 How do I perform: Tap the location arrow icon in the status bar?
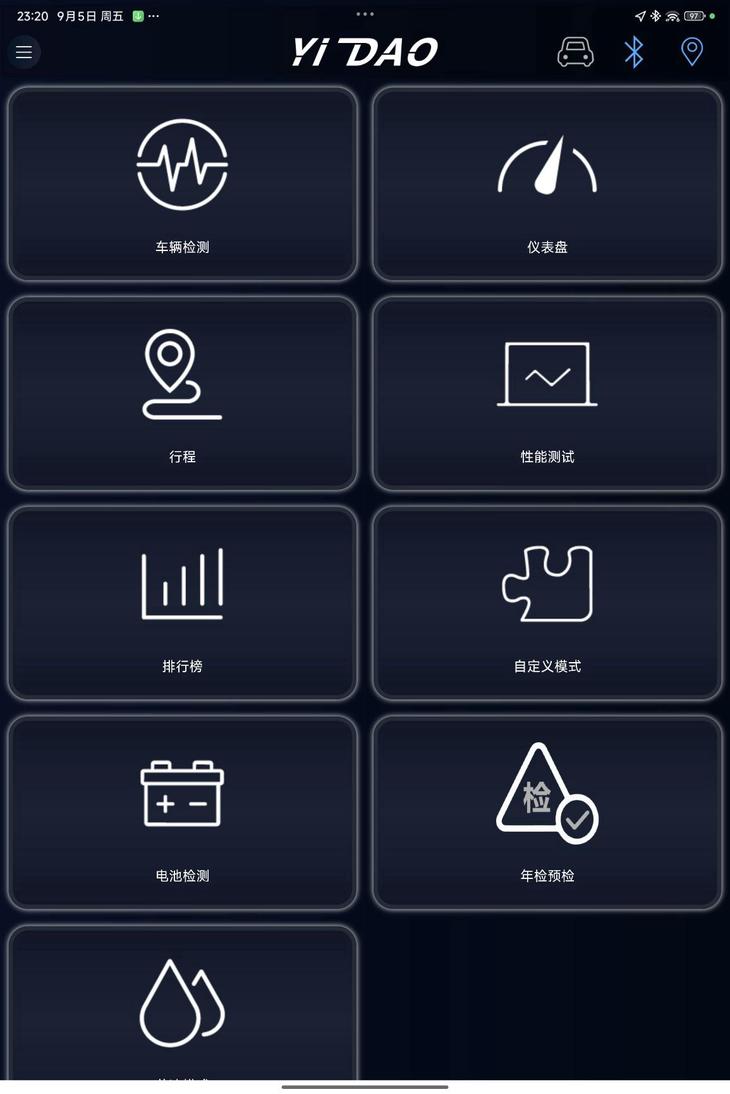pos(641,15)
